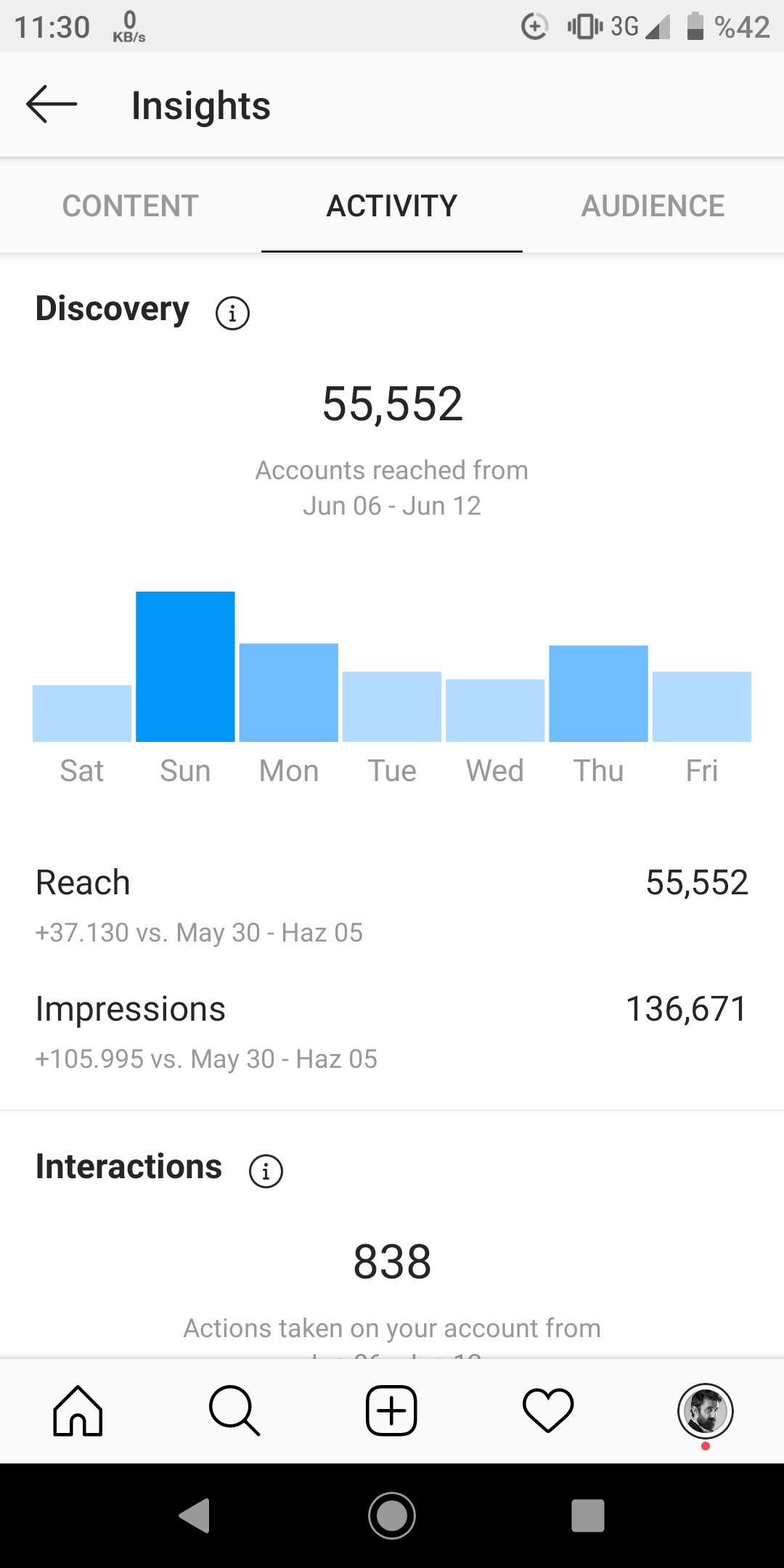The height and width of the screenshot is (1568, 784).
Task: Tap the system home button
Action: coord(392,1515)
